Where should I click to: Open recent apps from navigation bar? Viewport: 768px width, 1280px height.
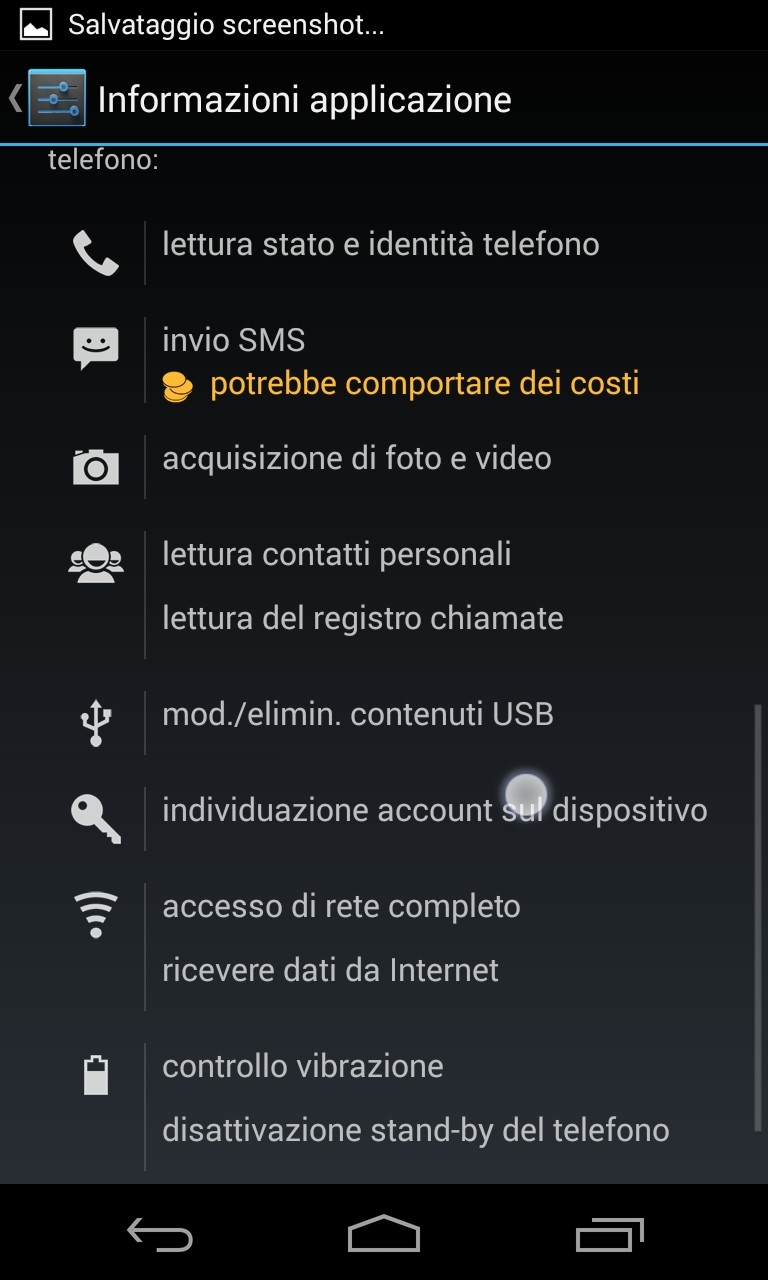point(609,1234)
